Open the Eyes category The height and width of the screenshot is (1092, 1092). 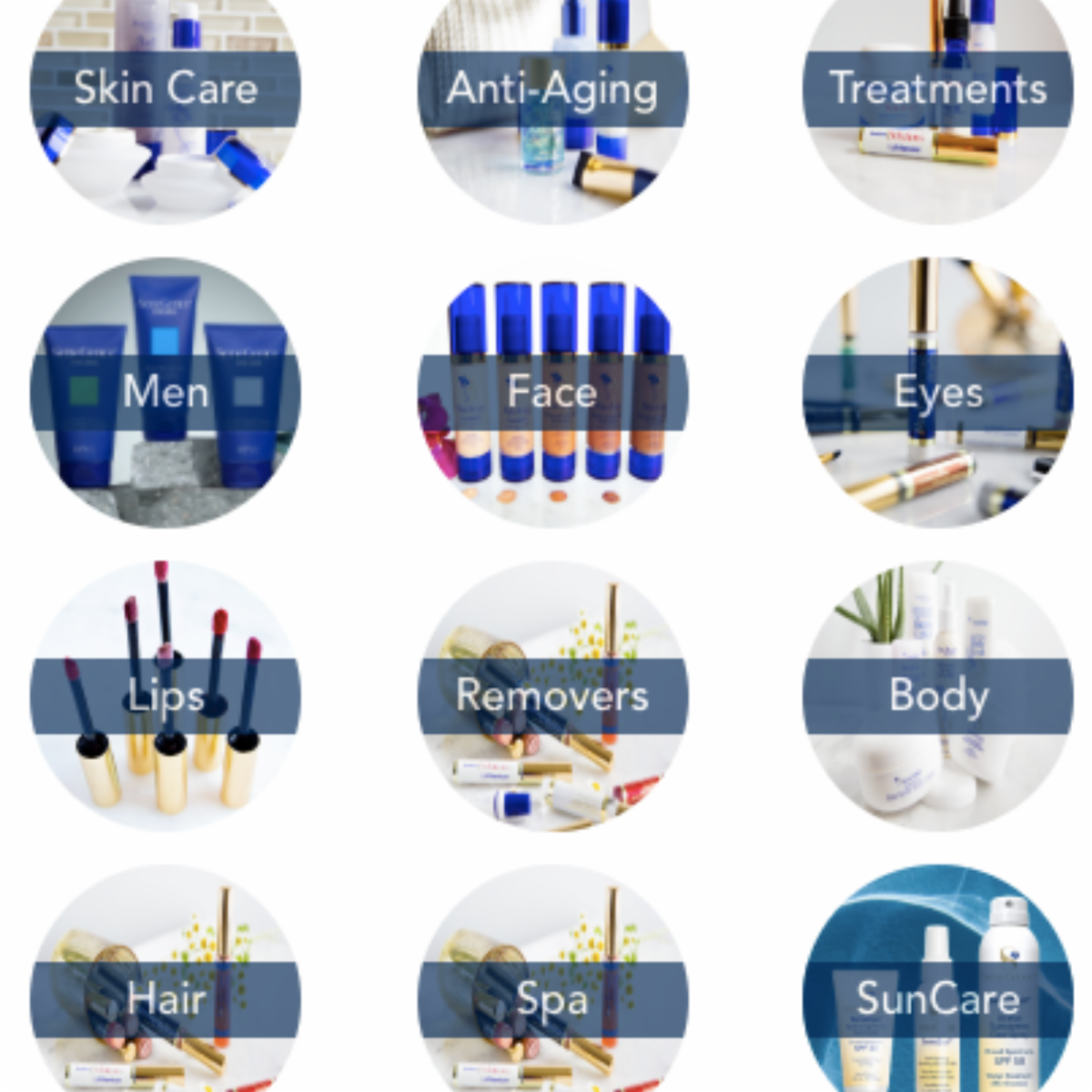pyautogui.click(x=938, y=392)
